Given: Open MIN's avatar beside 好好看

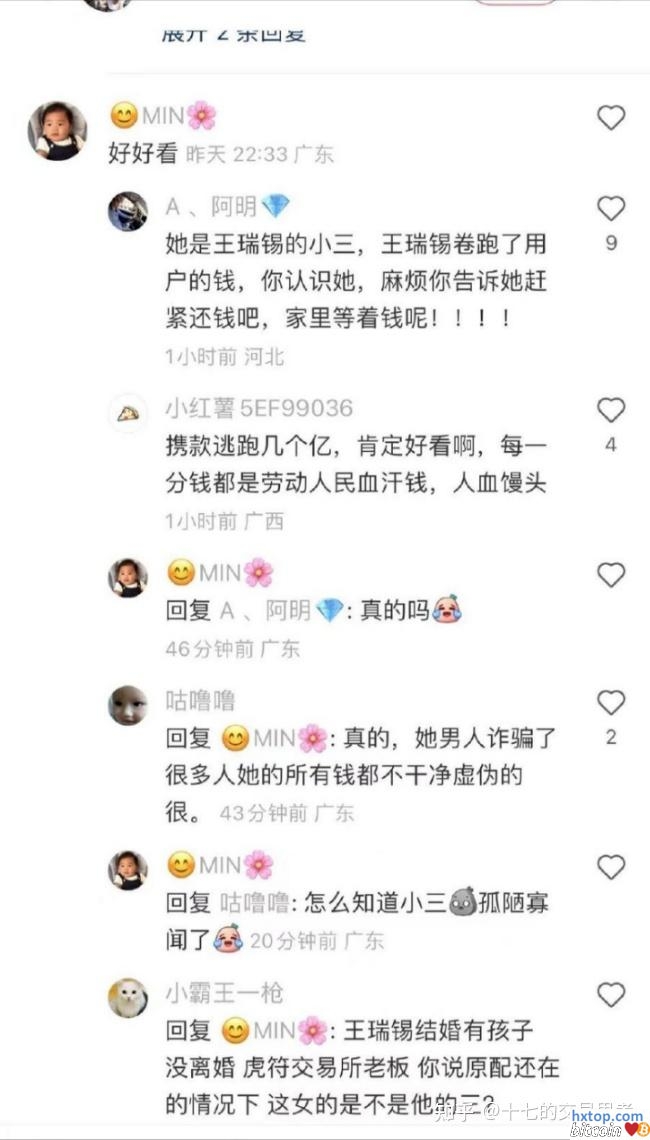Looking at the screenshot, I should point(57,130).
